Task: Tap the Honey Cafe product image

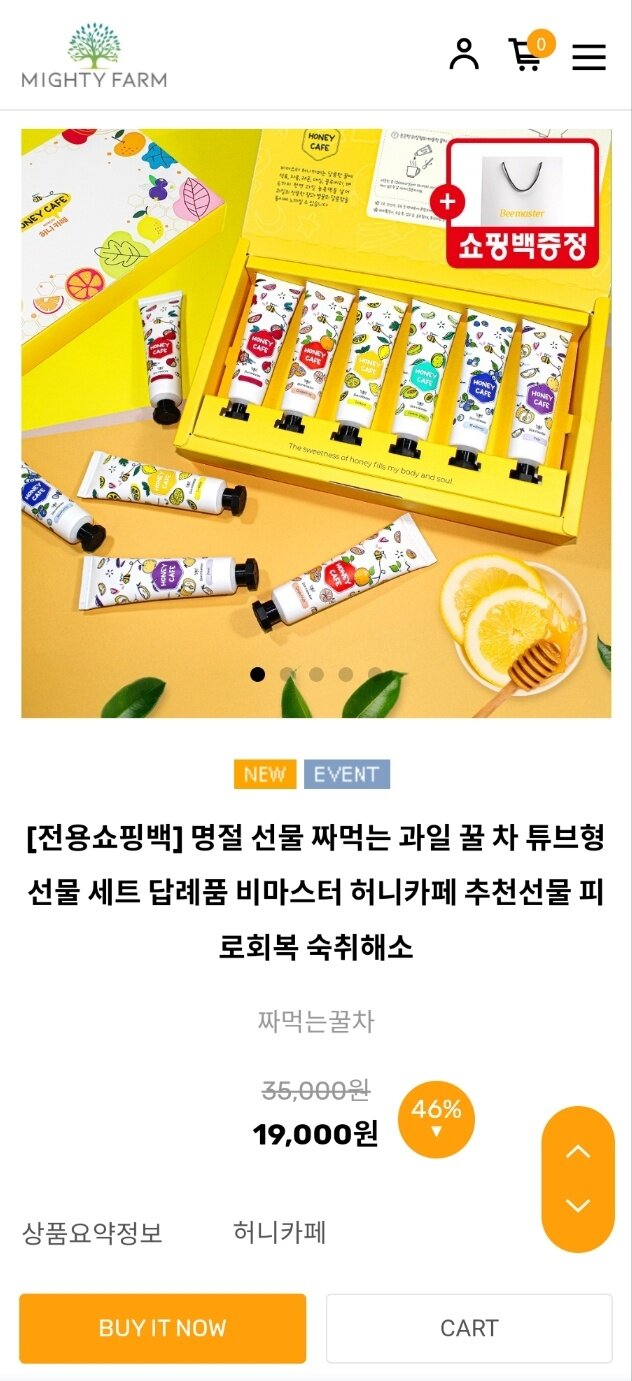Action: 316,423
